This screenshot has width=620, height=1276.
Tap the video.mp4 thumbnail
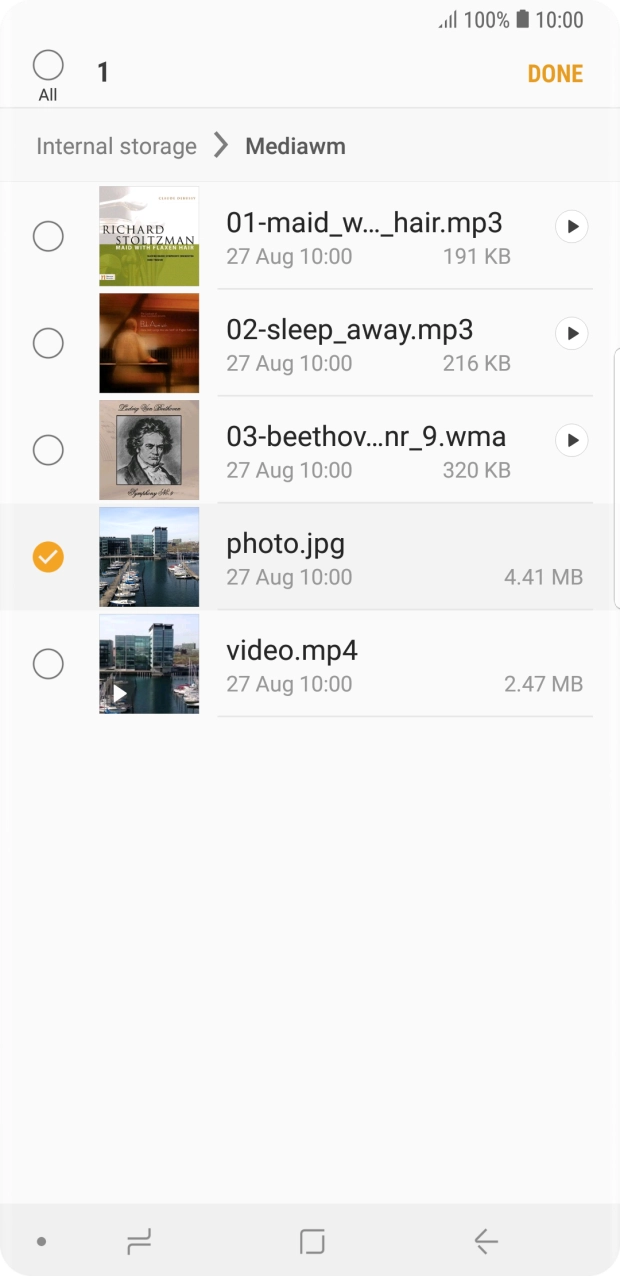tap(149, 664)
